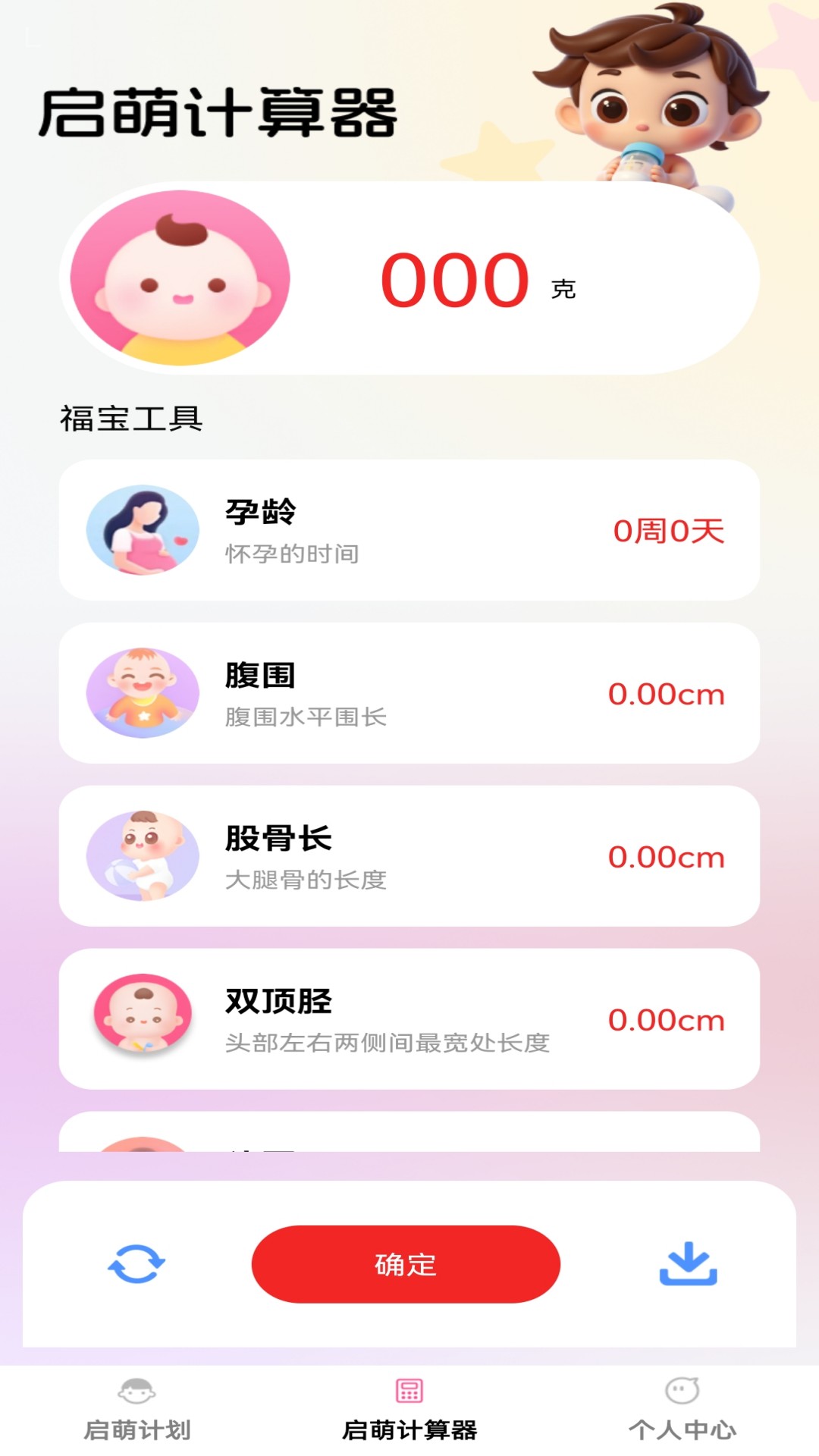Open the 孕龄 gestational age row
The width and height of the screenshot is (819, 1456).
pyautogui.click(x=409, y=530)
